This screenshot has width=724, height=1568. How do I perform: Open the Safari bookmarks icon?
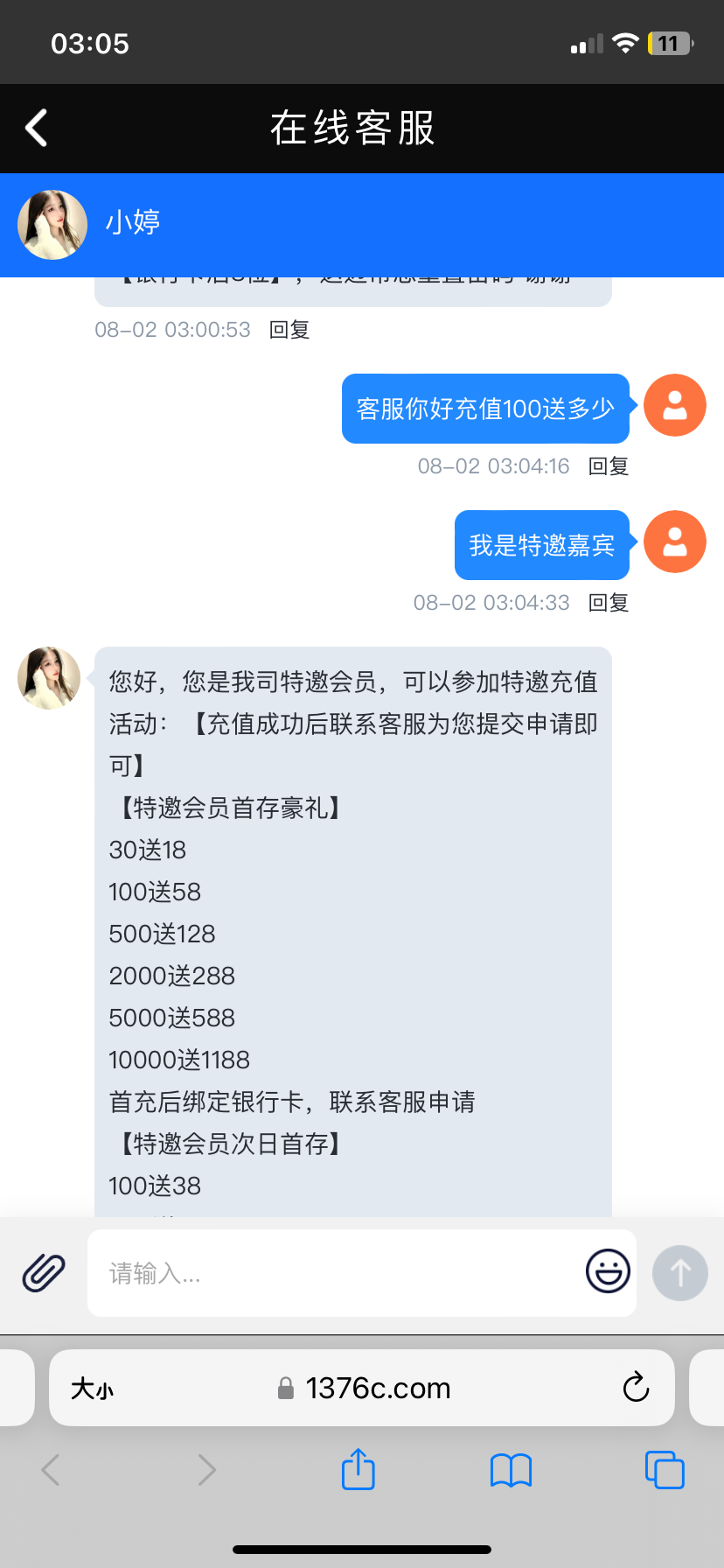point(511,1470)
